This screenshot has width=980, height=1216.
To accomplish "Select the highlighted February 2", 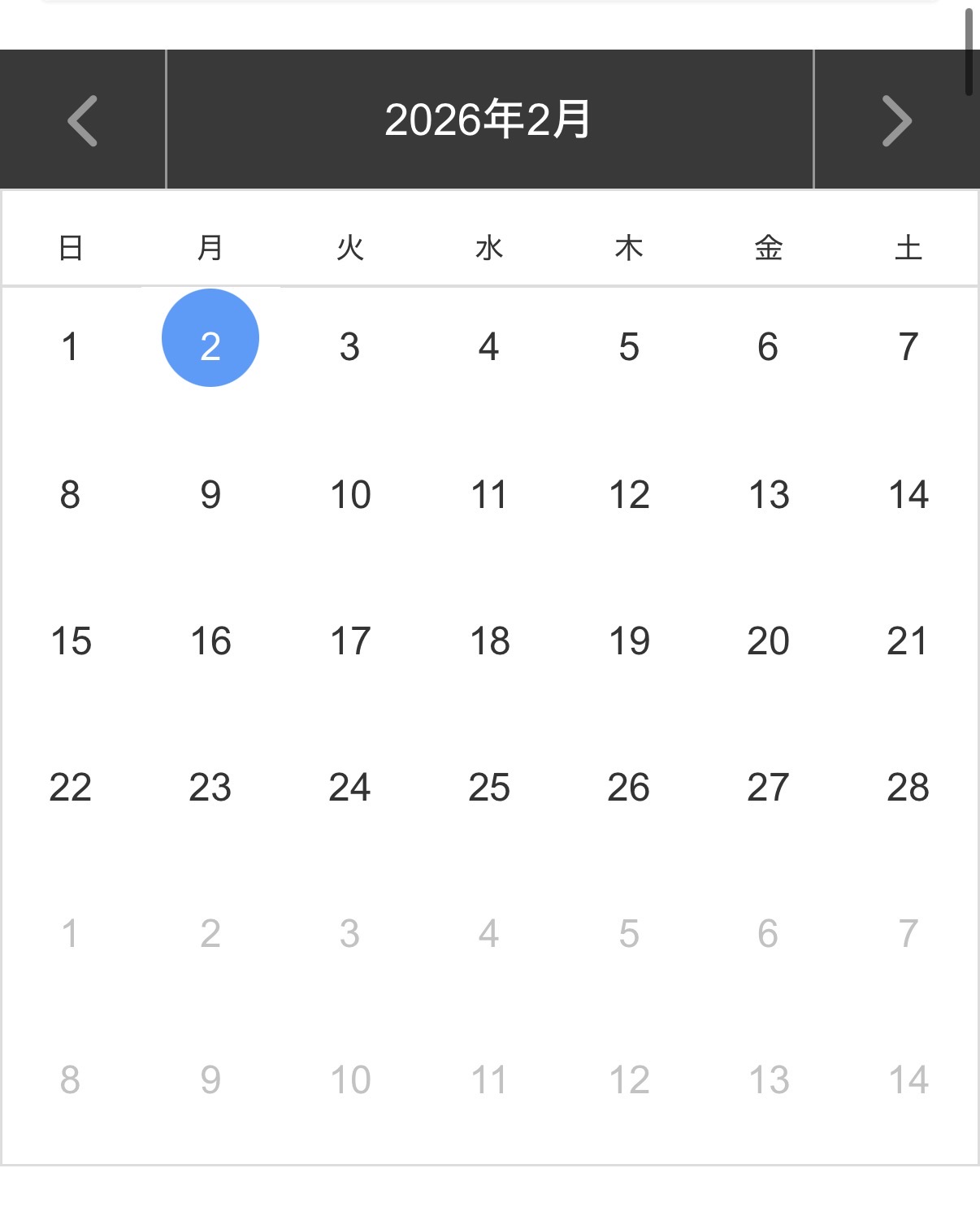I will pos(210,339).
